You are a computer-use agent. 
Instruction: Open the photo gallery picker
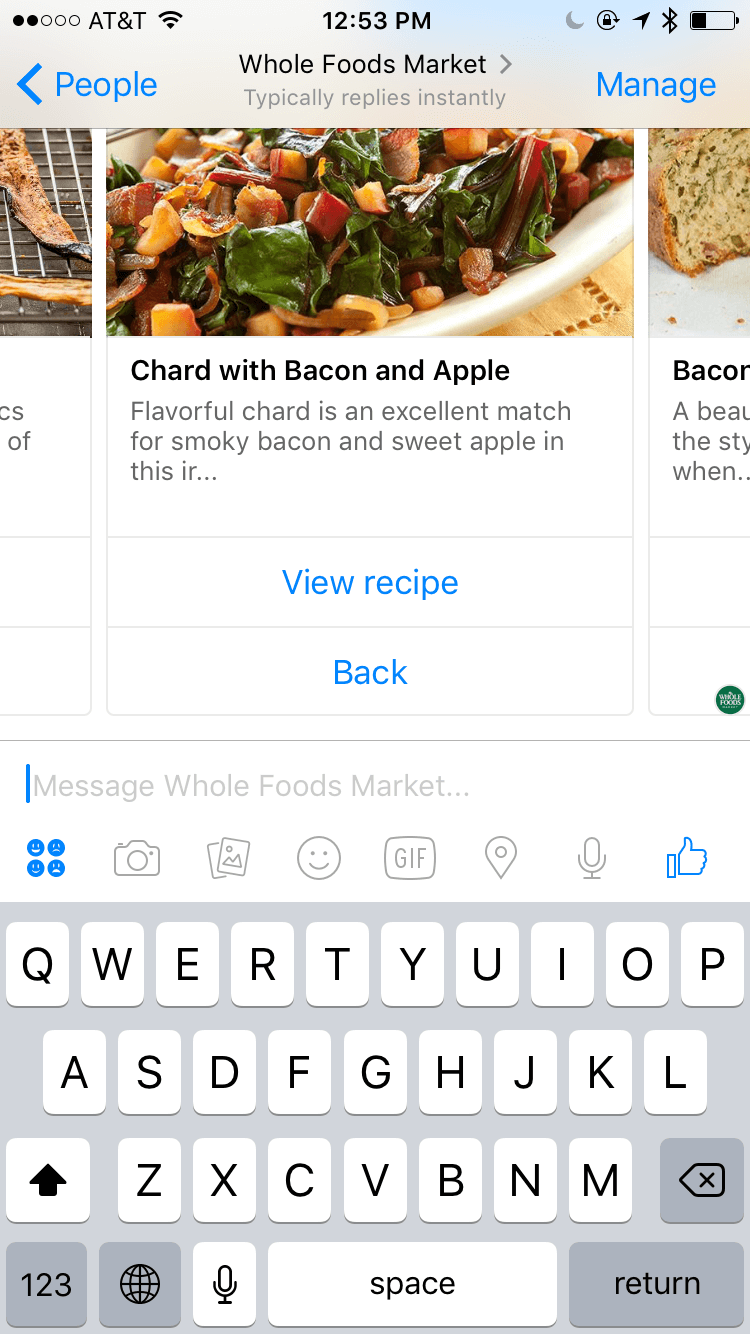pyautogui.click(x=228, y=858)
